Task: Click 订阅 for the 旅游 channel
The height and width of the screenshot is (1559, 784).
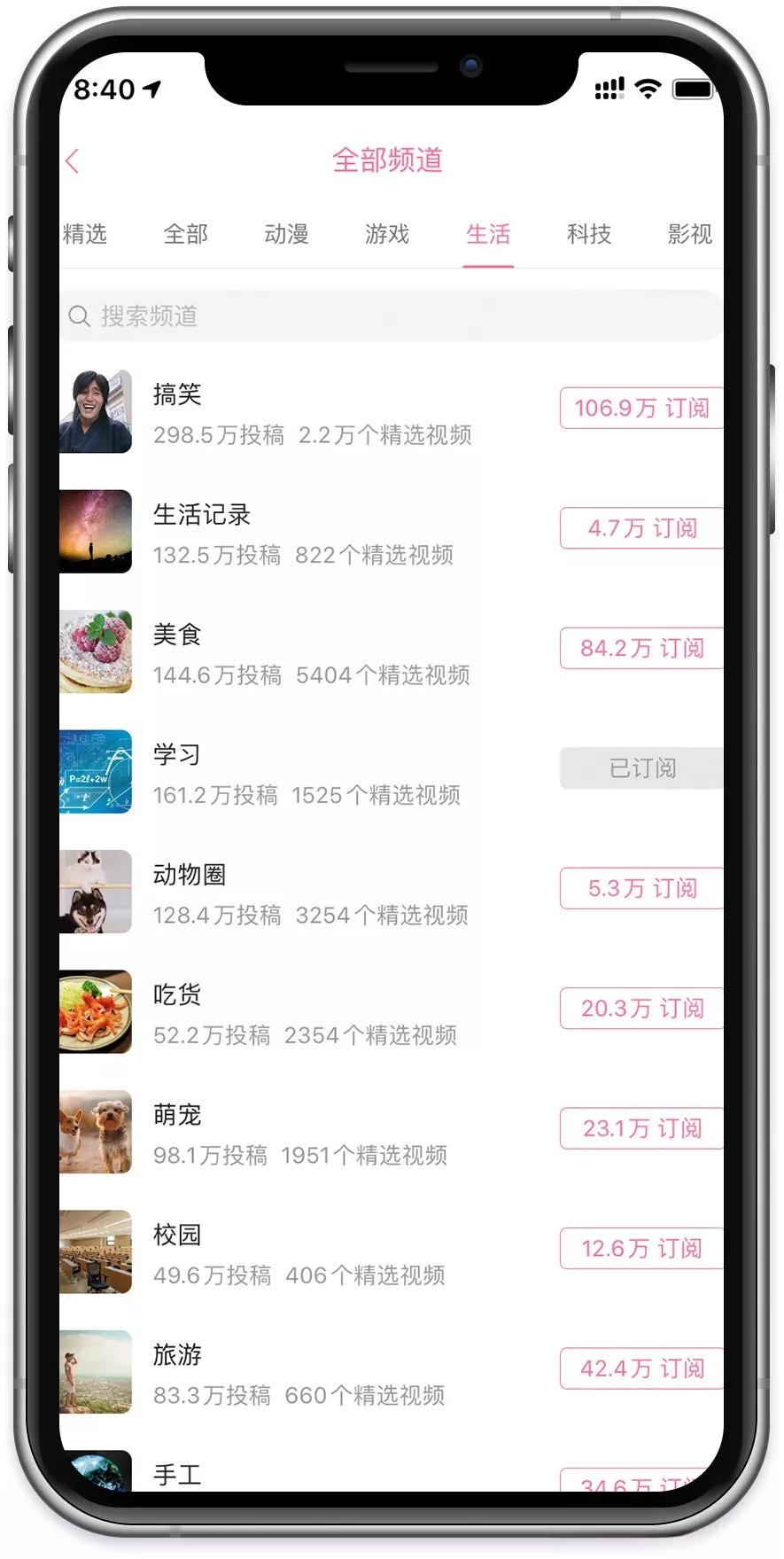Action: coord(640,1368)
